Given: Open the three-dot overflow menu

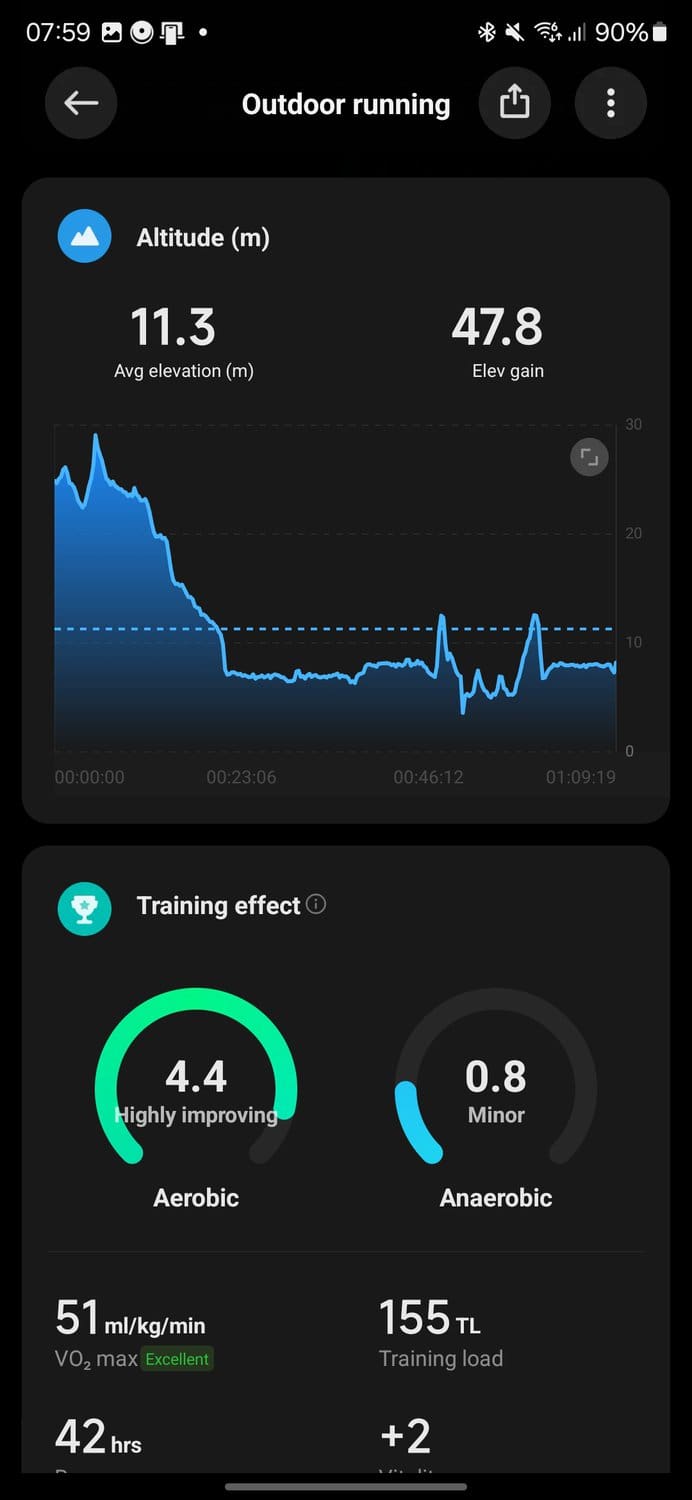Looking at the screenshot, I should tap(611, 103).
